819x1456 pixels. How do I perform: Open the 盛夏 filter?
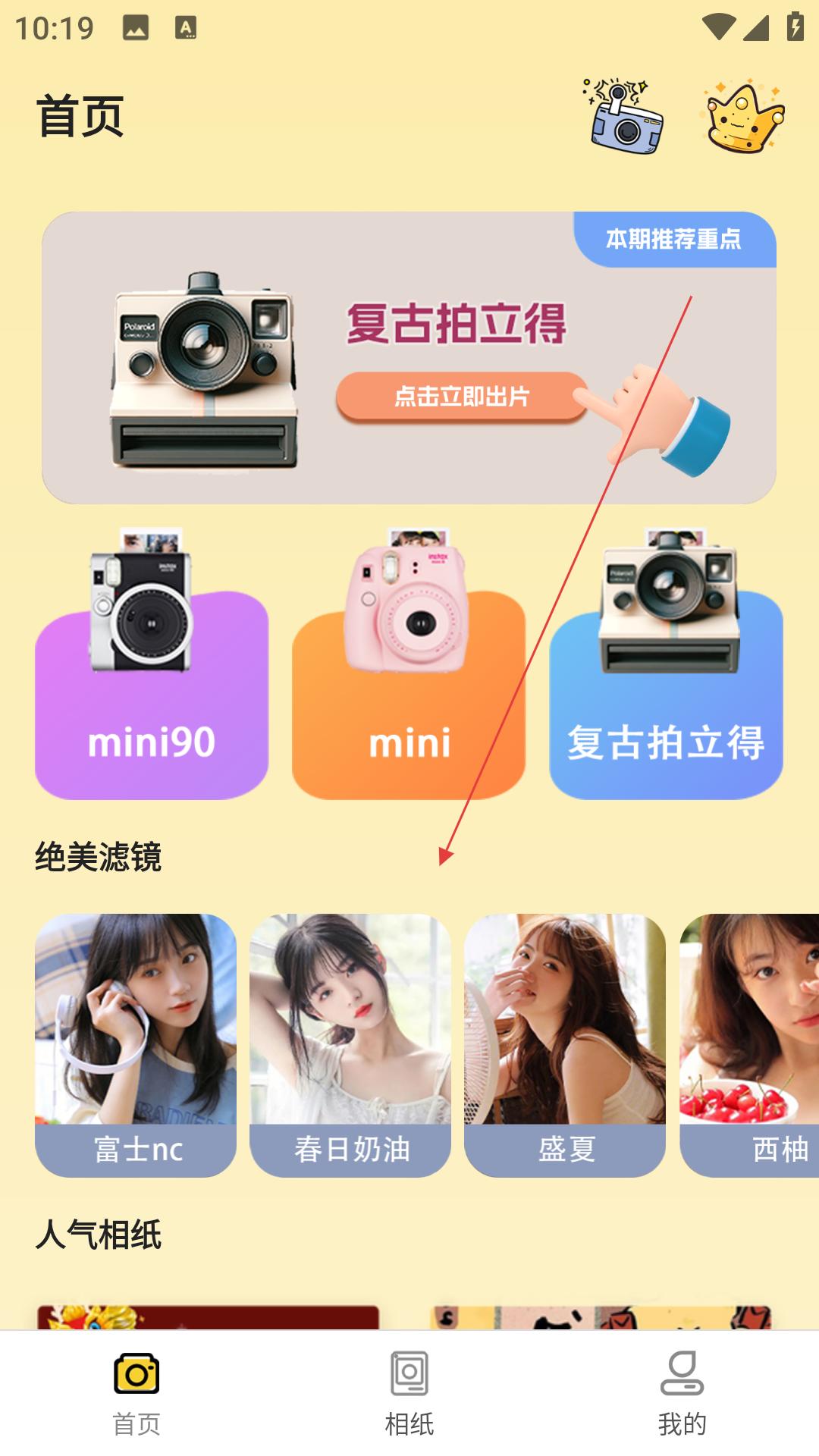coord(565,1045)
